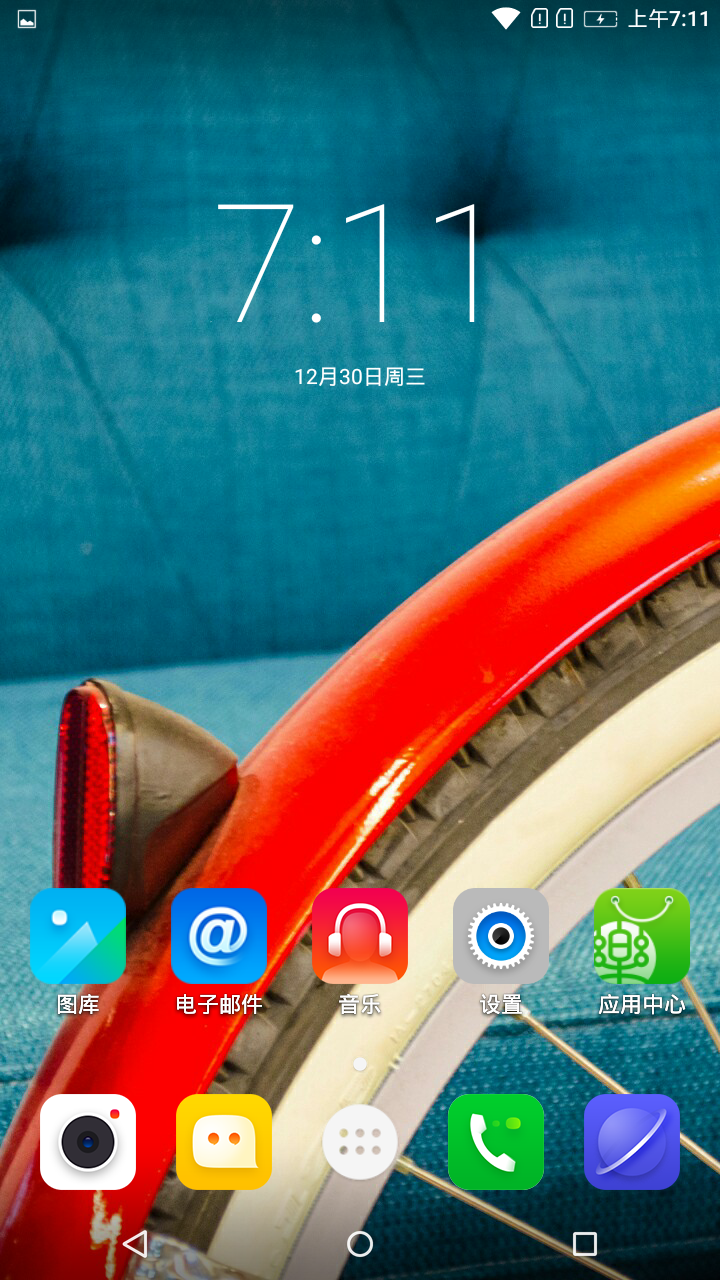Open the 图库 gallery app
Image resolution: width=720 pixels, height=1280 pixels.
pyautogui.click(x=78, y=936)
